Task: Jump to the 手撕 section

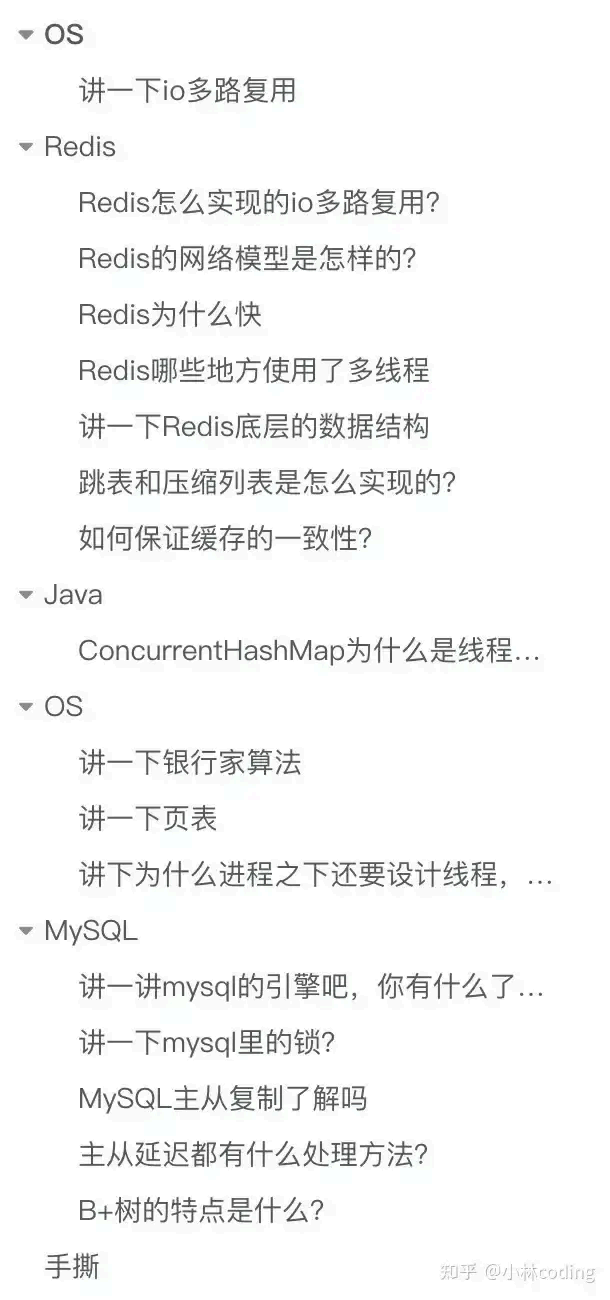Action: [72, 1267]
